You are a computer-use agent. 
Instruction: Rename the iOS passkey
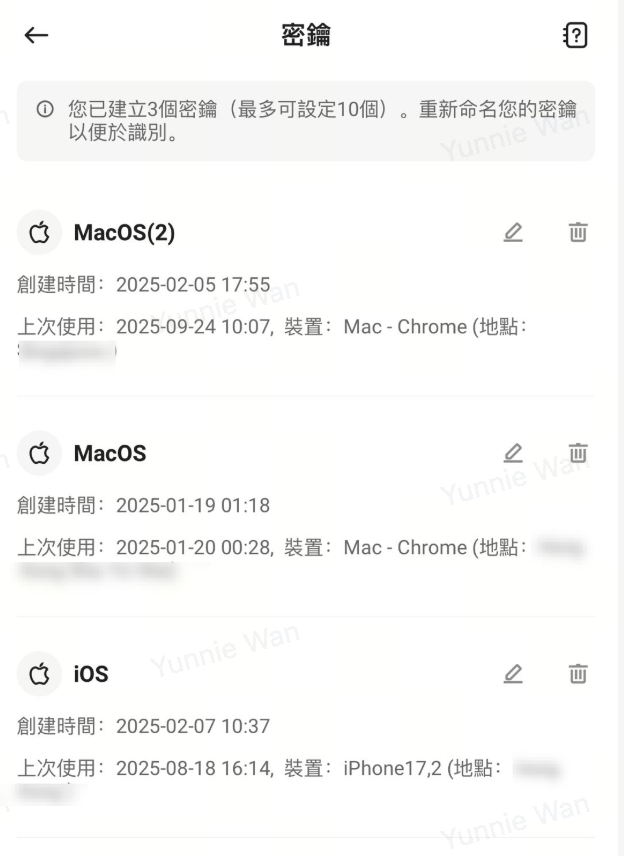click(x=513, y=674)
